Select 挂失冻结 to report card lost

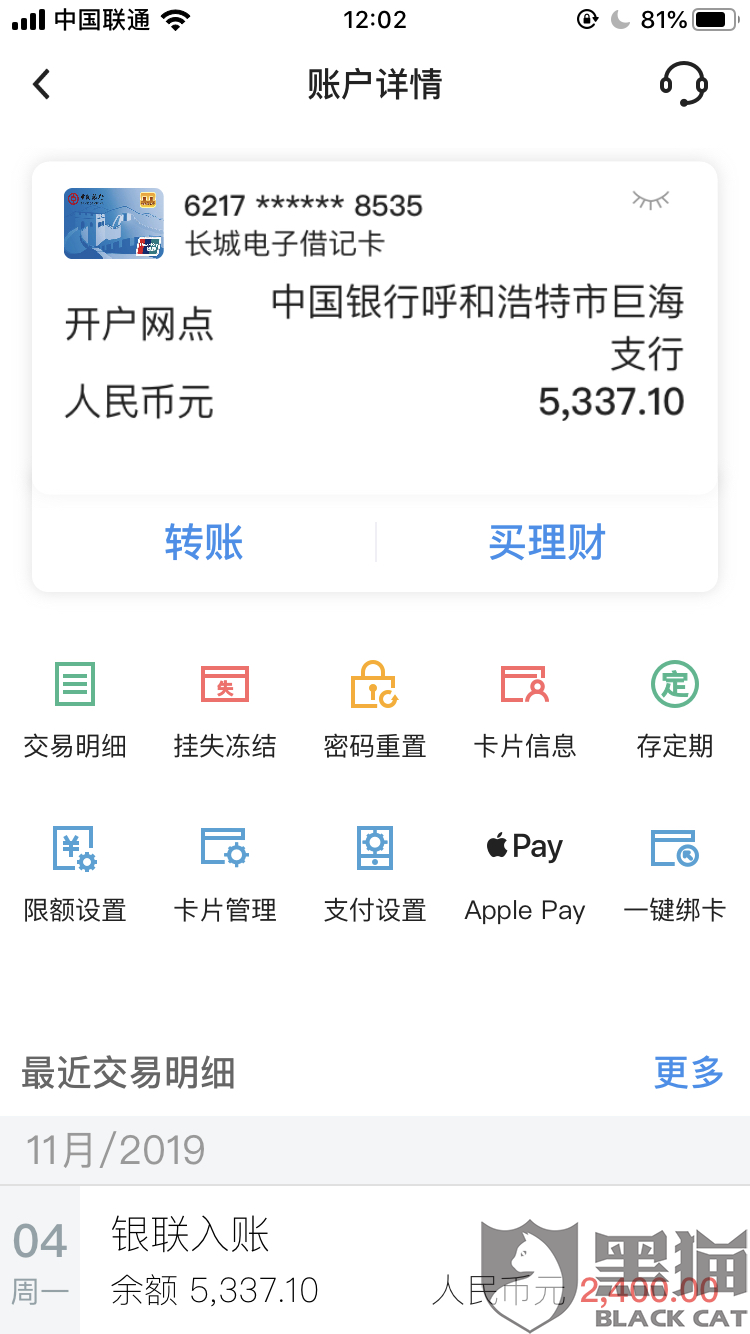click(225, 708)
